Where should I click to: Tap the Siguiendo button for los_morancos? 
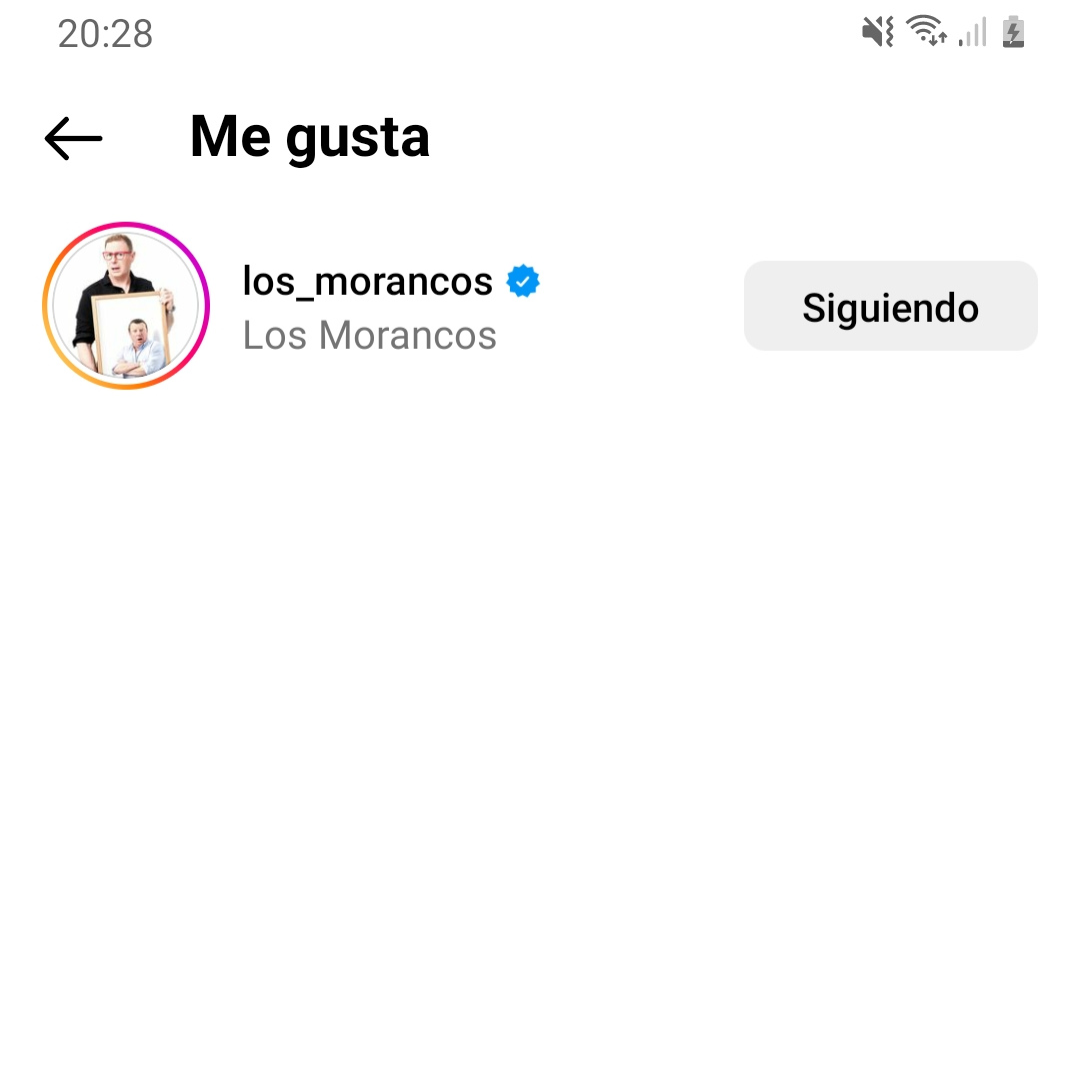890,307
